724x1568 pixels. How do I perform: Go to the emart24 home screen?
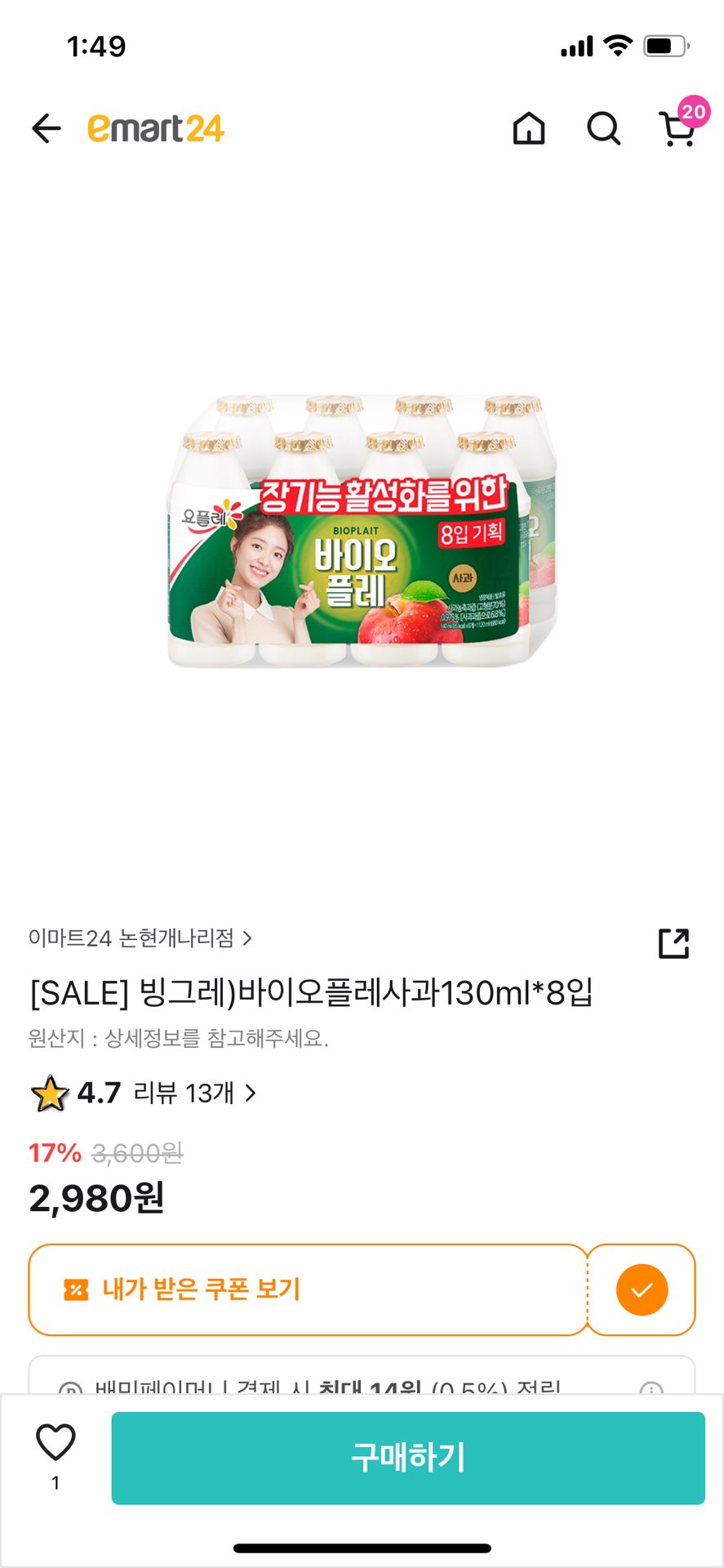click(x=528, y=129)
